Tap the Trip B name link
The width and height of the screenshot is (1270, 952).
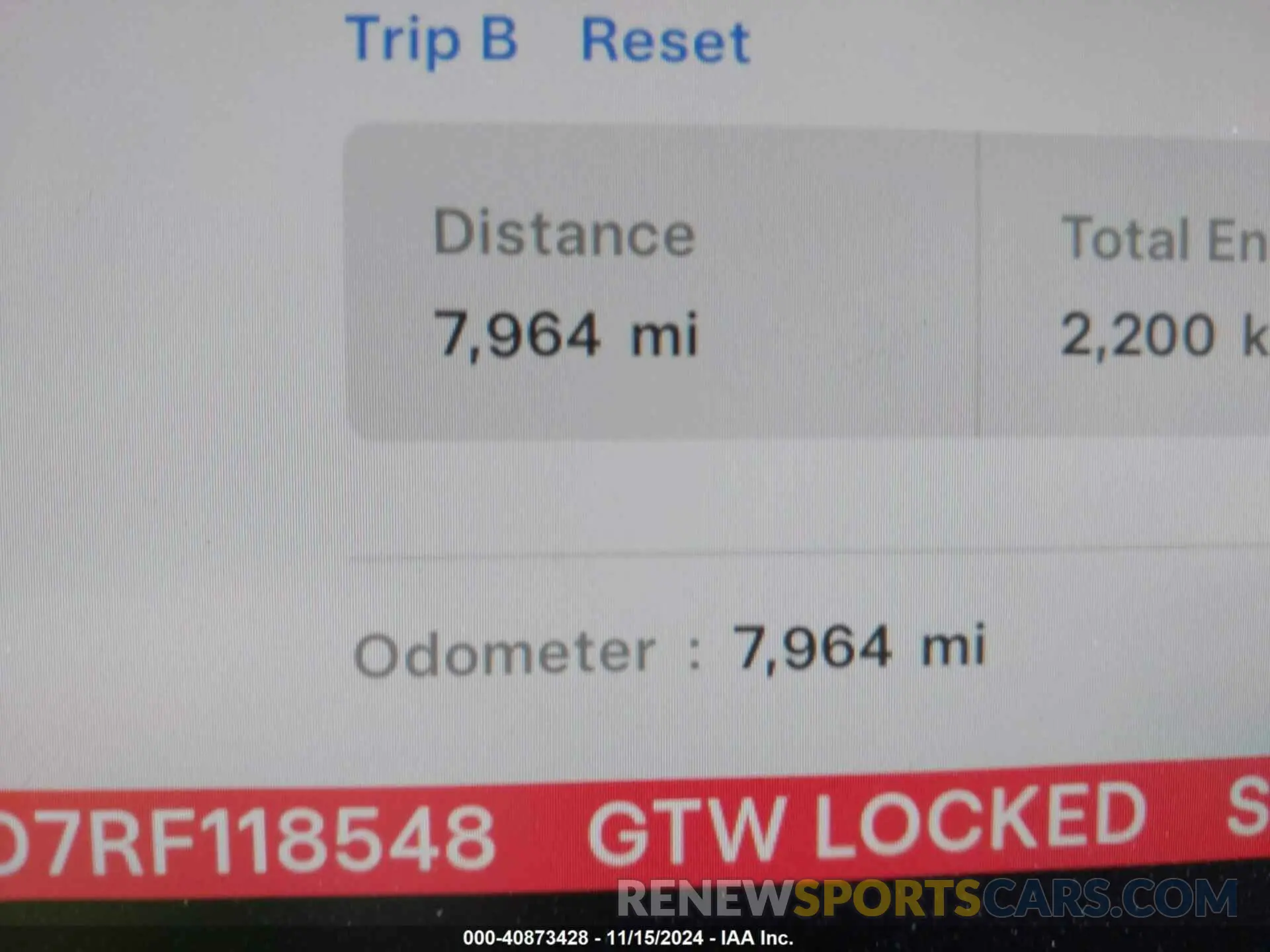[x=431, y=40]
